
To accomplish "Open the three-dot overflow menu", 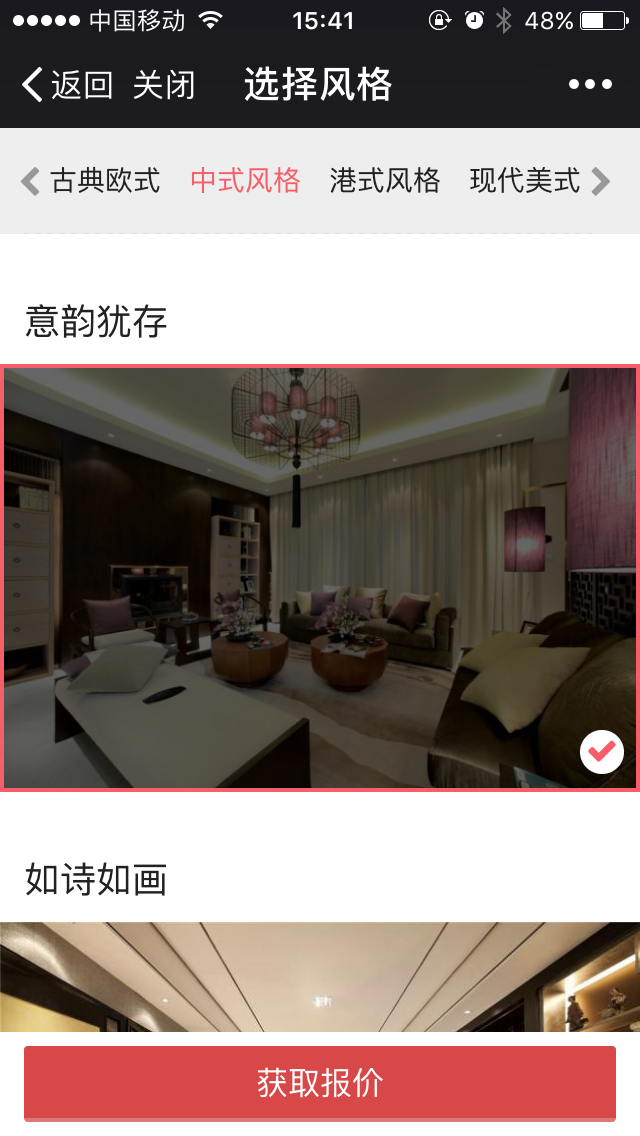I will tap(590, 85).
